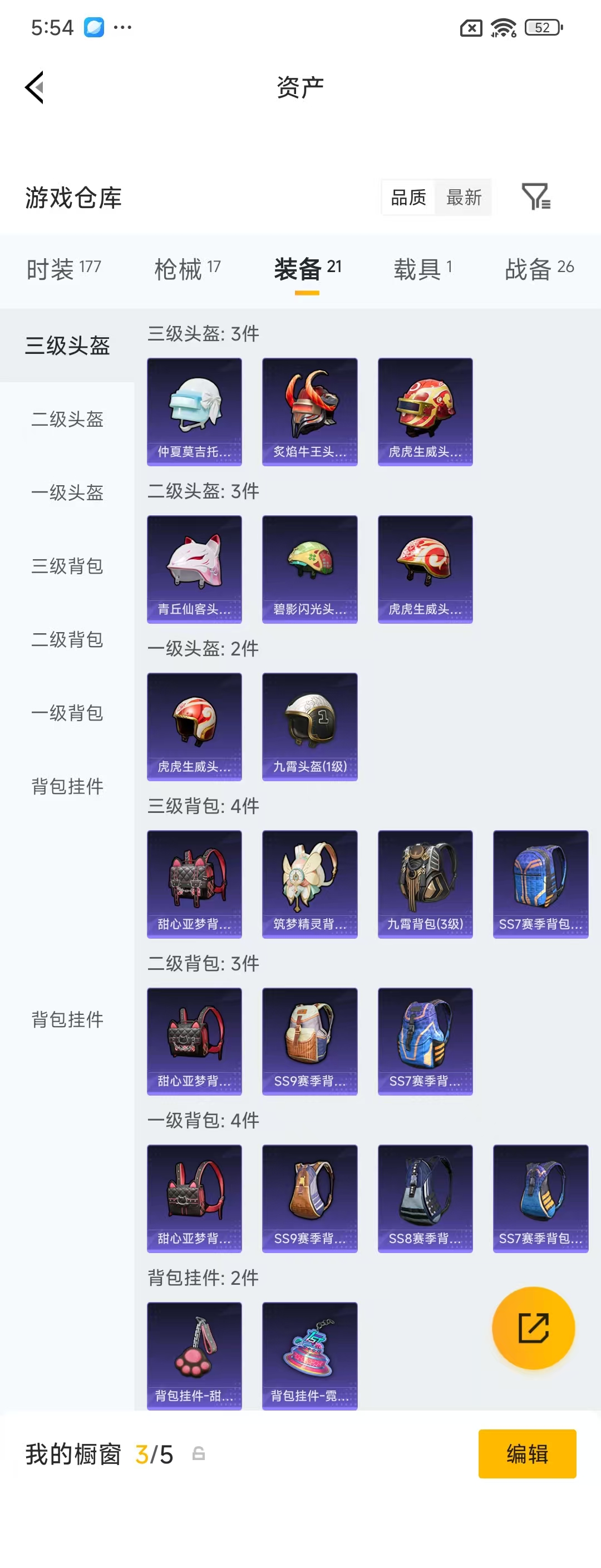Click the back arrow at top left
601x1568 pixels.
35,87
